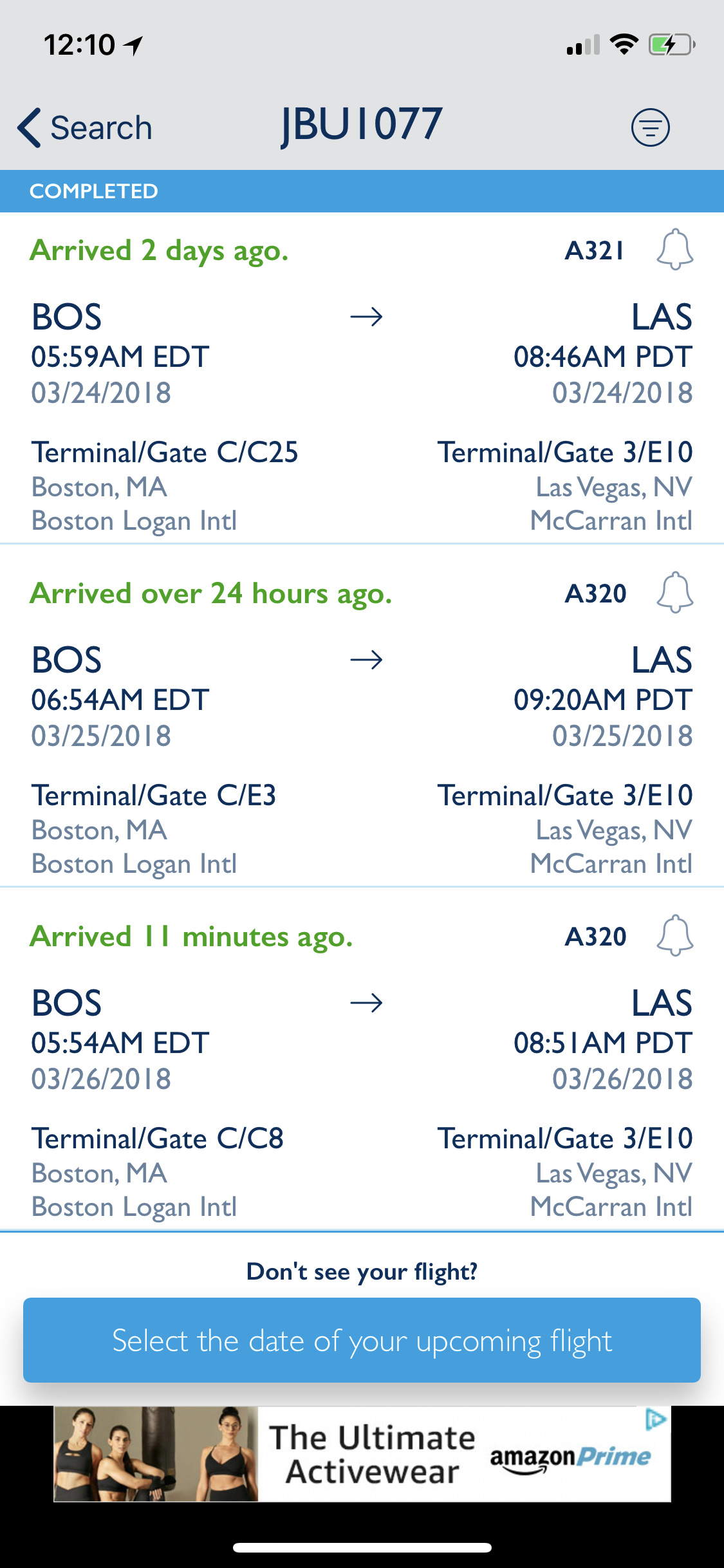Screen dimensions: 724x1568
Task: Open the Amazon Prime activewear ad
Action: point(362,1455)
